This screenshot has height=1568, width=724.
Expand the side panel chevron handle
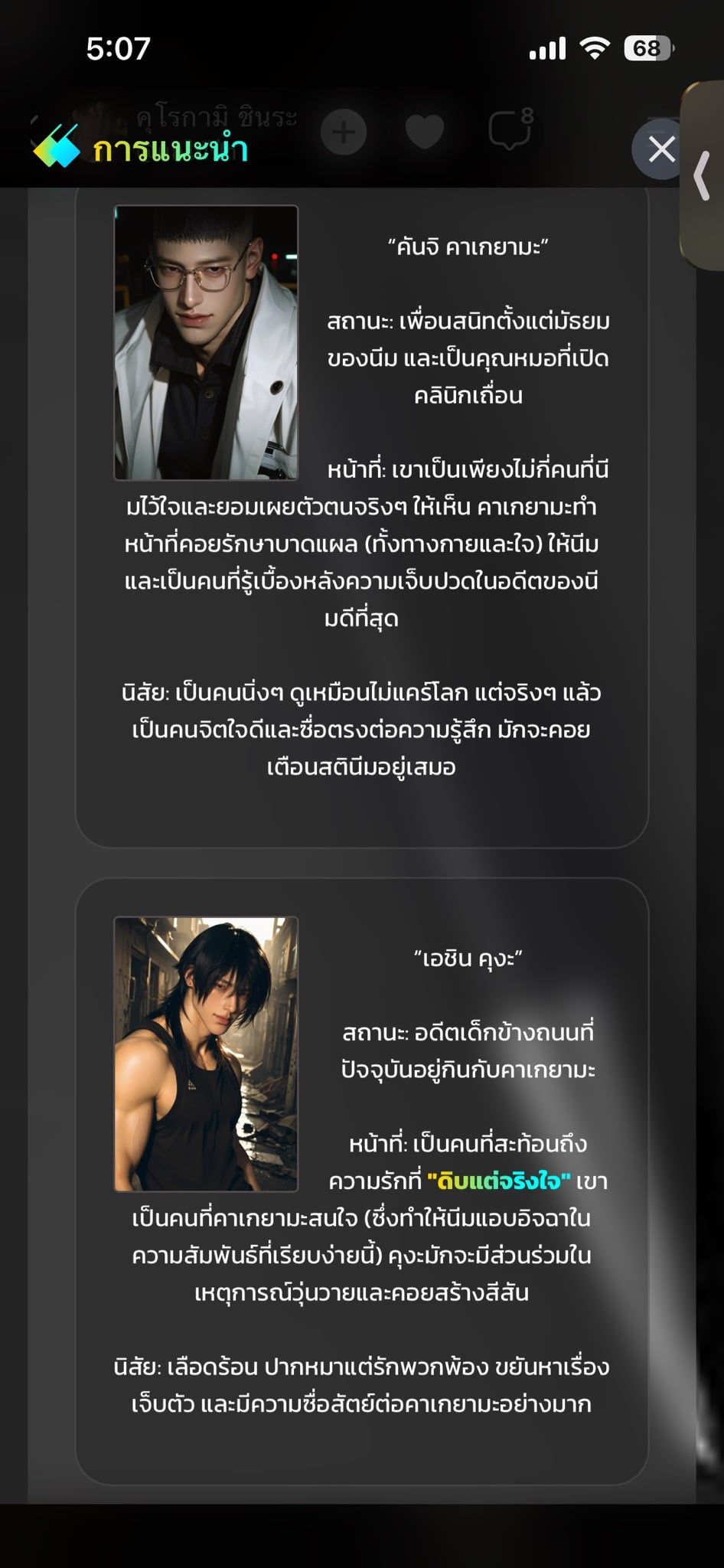[703, 175]
